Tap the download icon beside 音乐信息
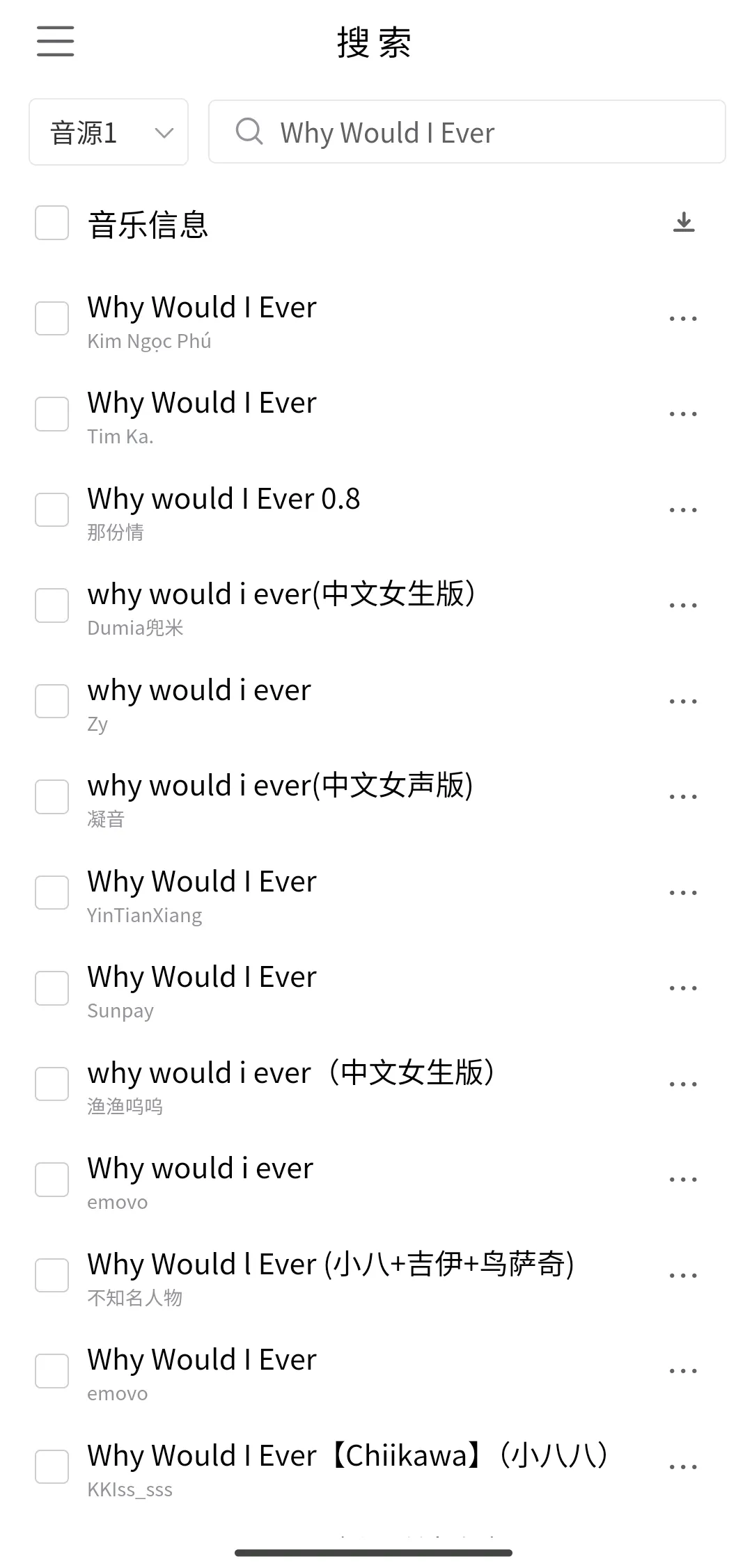Screen dimensions: 752x1568 click(x=684, y=222)
